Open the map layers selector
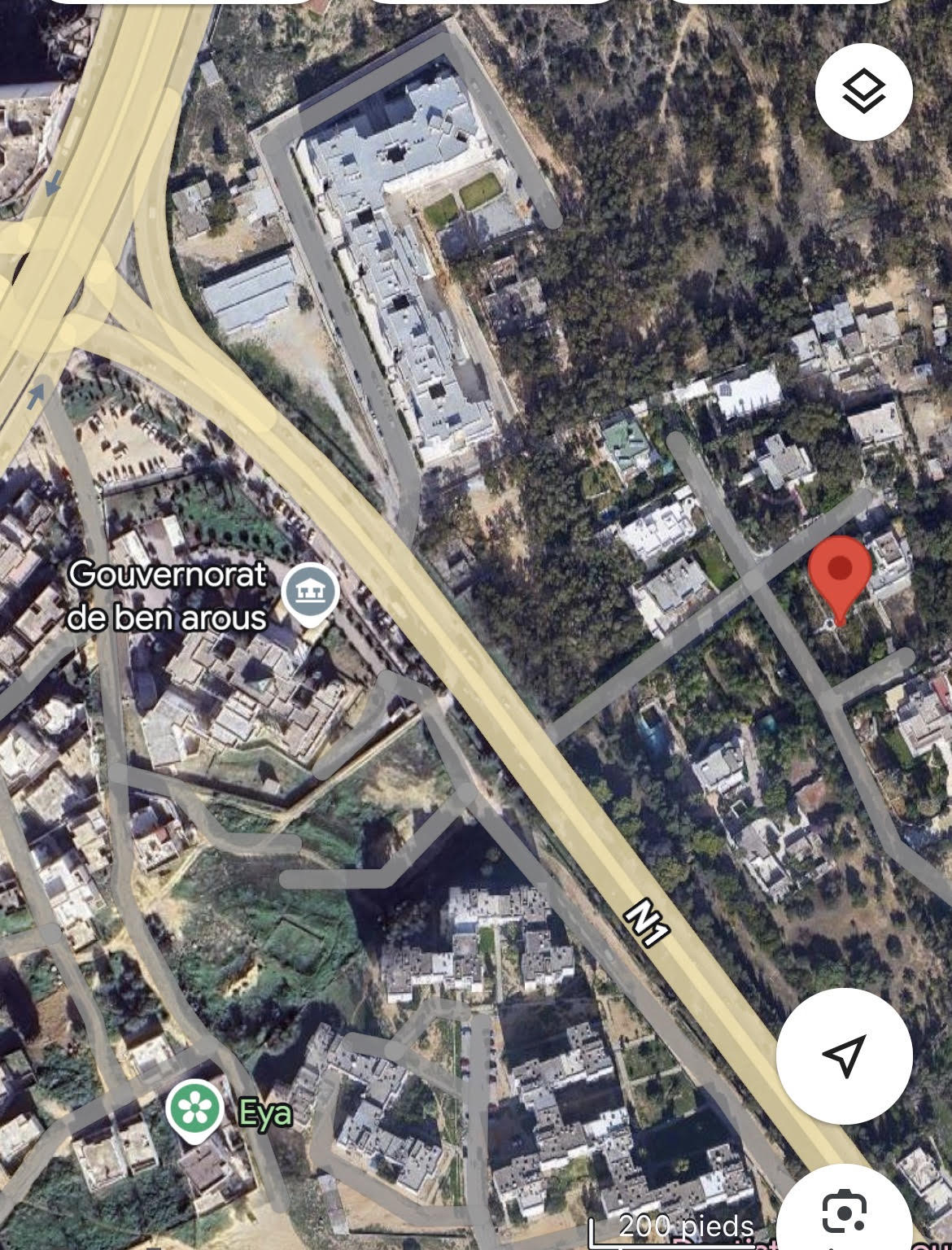Viewport: 952px width, 1250px height. 863,93
